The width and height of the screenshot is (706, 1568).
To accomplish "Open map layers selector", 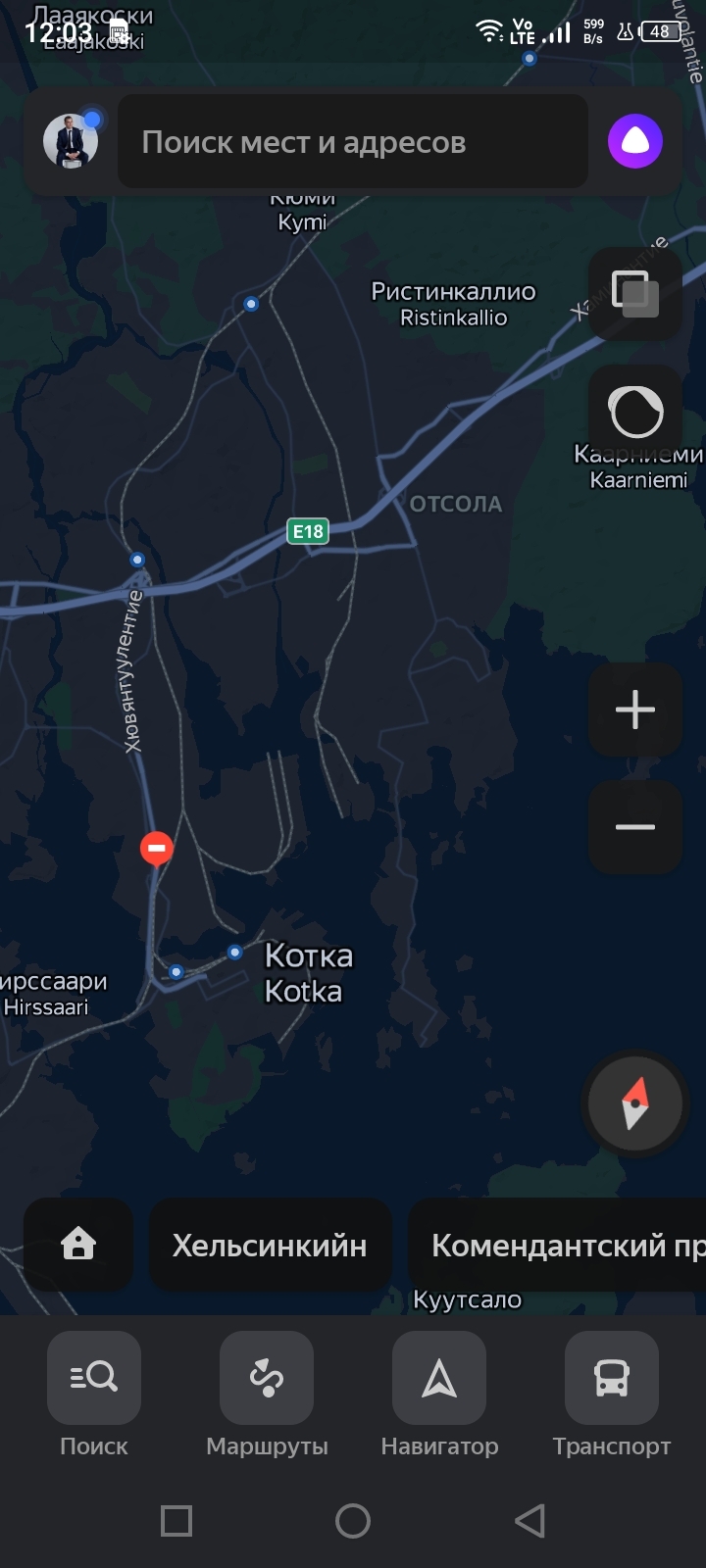I will point(635,292).
